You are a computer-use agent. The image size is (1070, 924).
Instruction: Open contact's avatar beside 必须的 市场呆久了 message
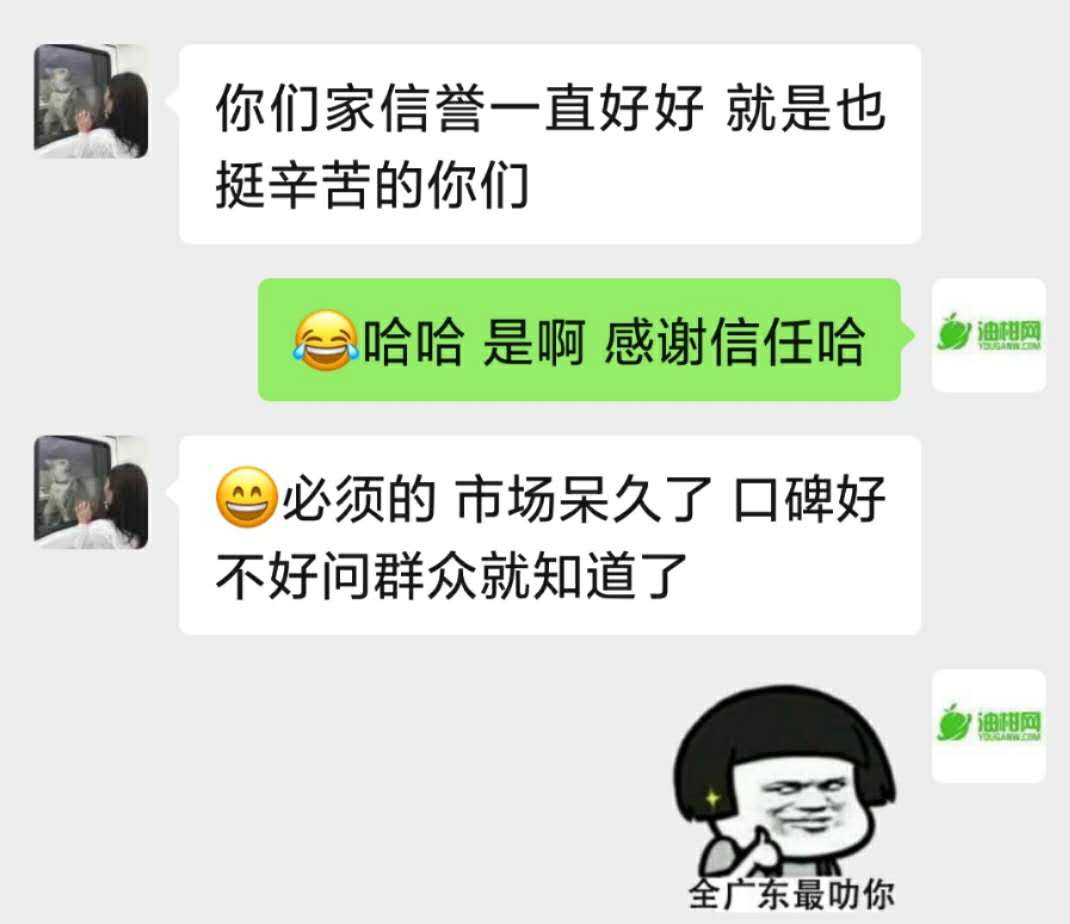pyautogui.click(x=91, y=492)
